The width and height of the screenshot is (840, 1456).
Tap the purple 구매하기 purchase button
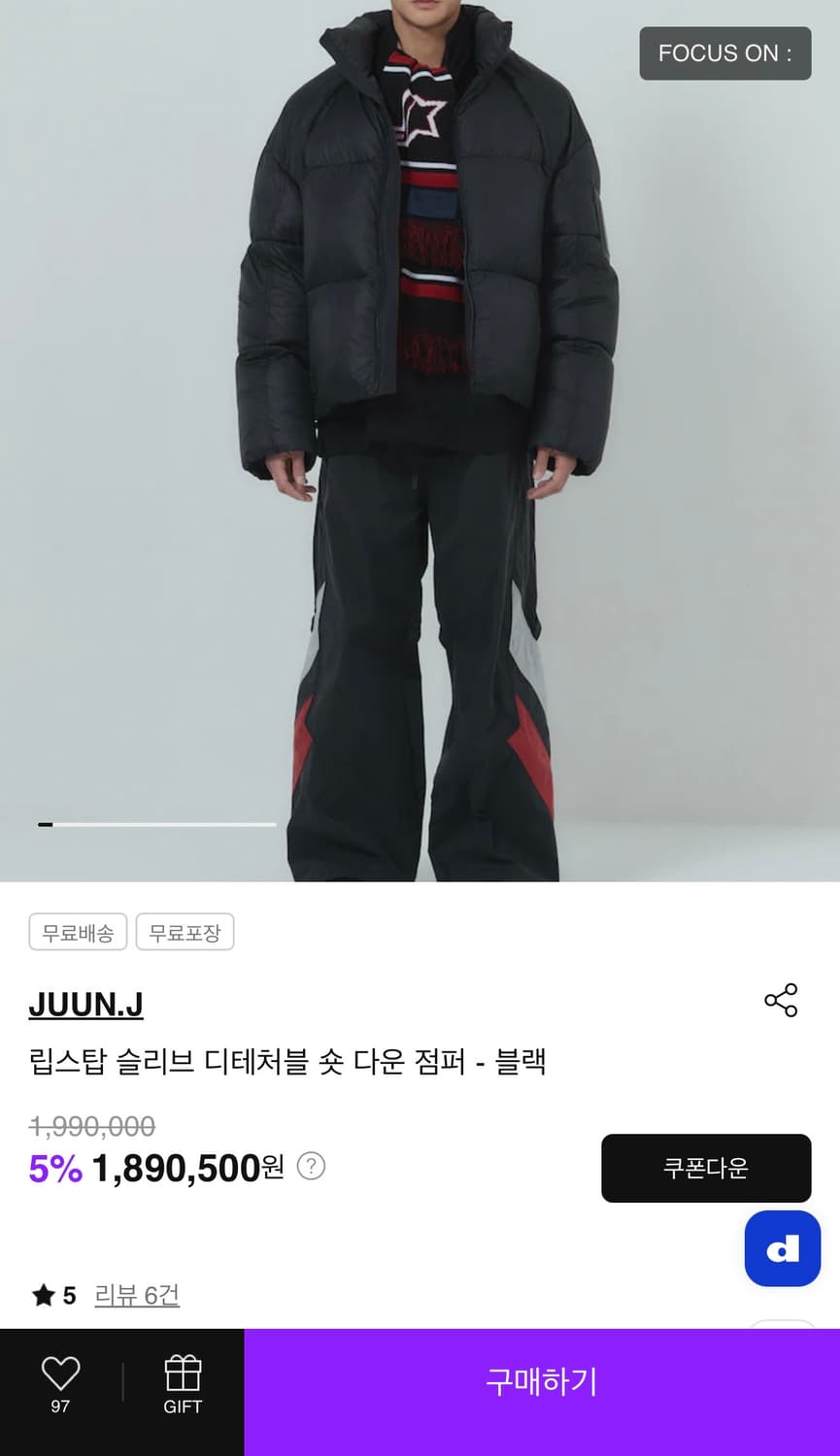tap(541, 1379)
